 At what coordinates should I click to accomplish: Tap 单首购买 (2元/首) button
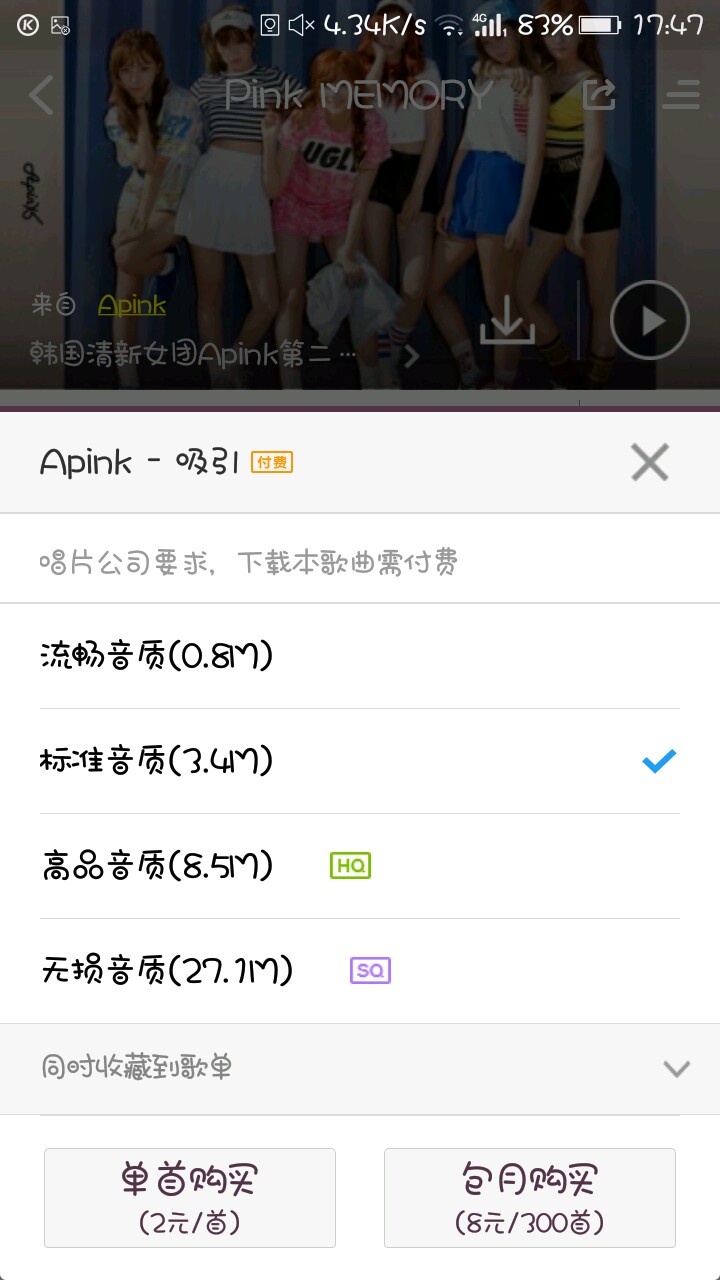point(190,1198)
